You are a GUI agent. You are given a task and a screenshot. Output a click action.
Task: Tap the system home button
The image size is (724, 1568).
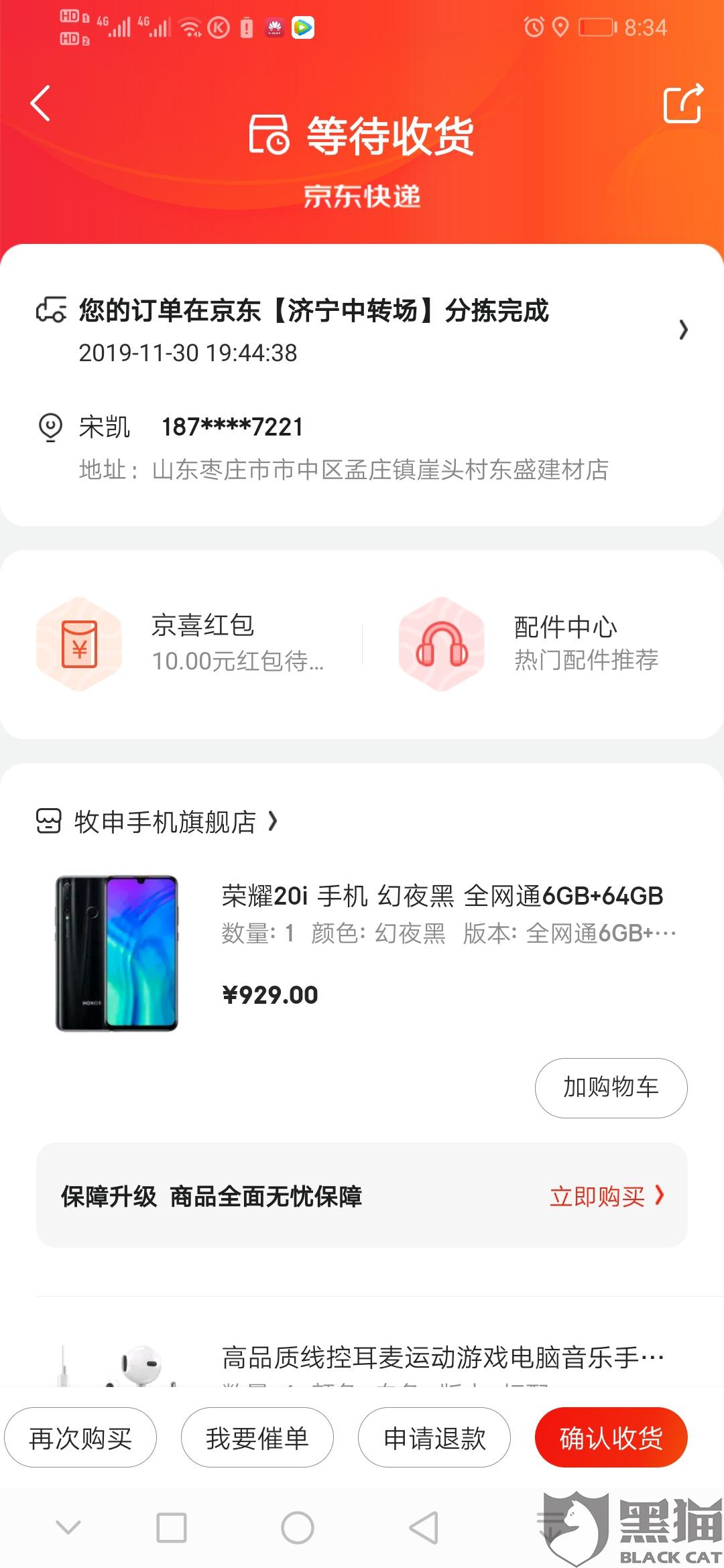[x=298, y=1528]
